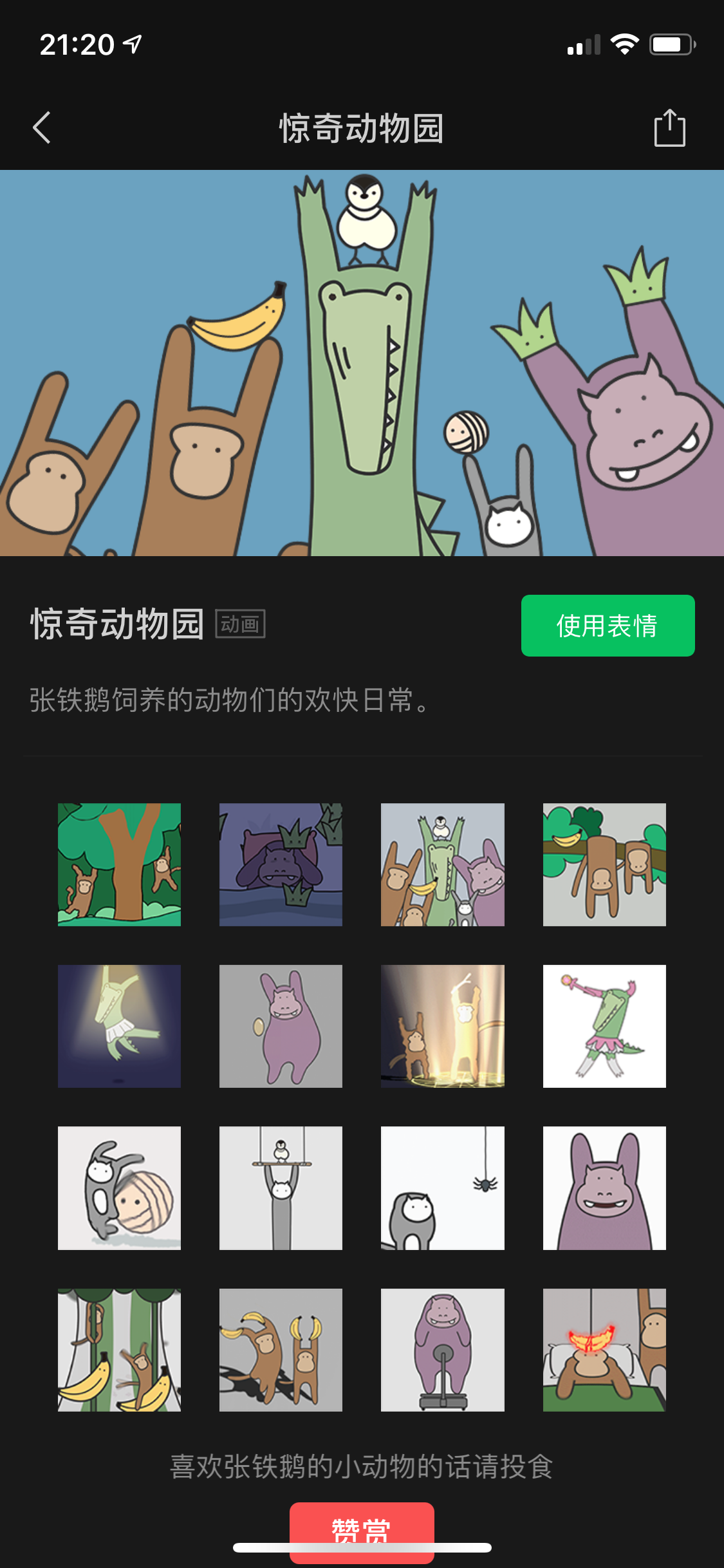This screenshot has width=724, height=1568.
Task: View the monkey slipping on bananas sticker
Action: (x=119, y=1350)
